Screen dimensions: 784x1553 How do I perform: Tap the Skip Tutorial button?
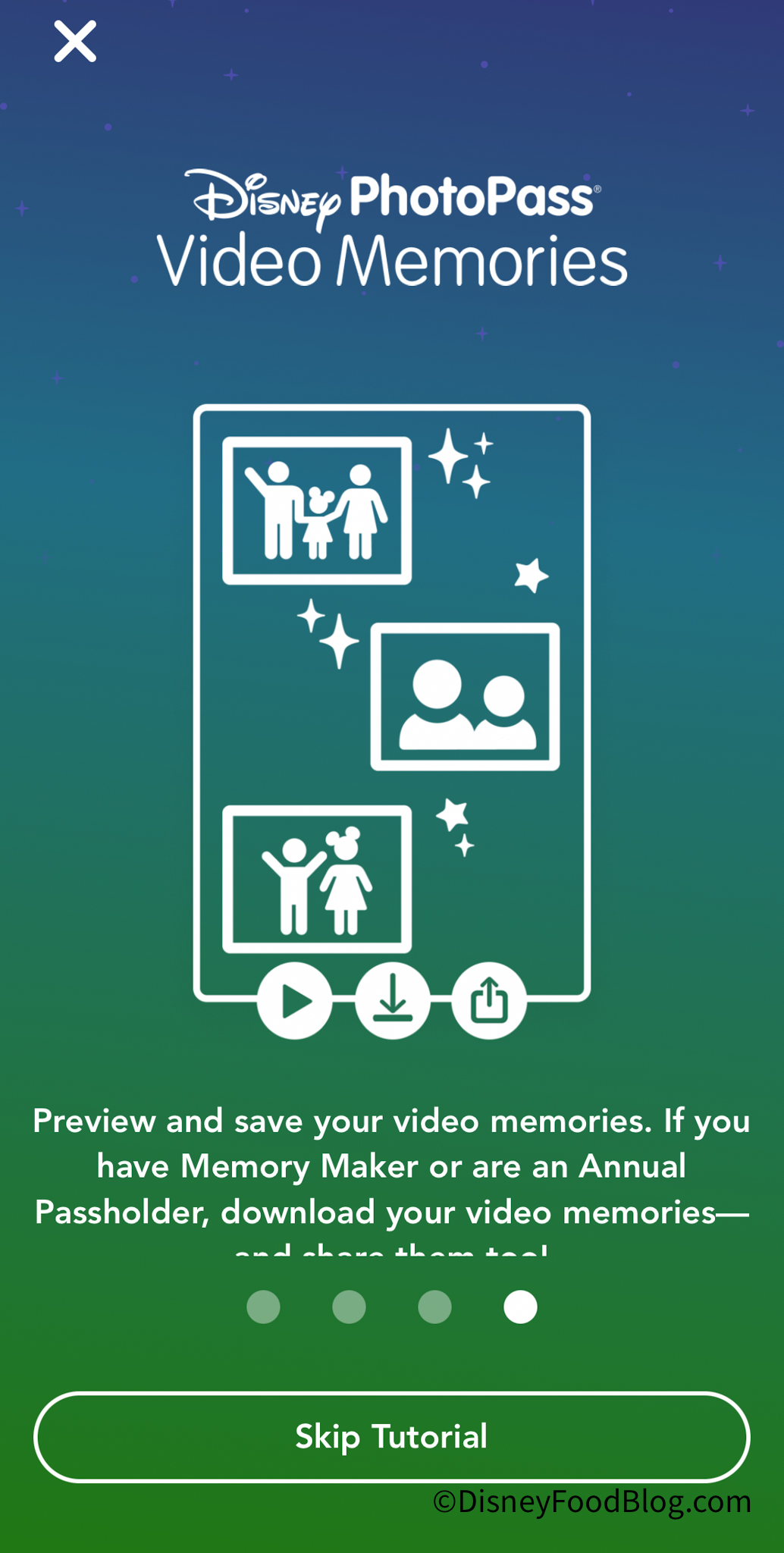click(x=391, y=1436)
